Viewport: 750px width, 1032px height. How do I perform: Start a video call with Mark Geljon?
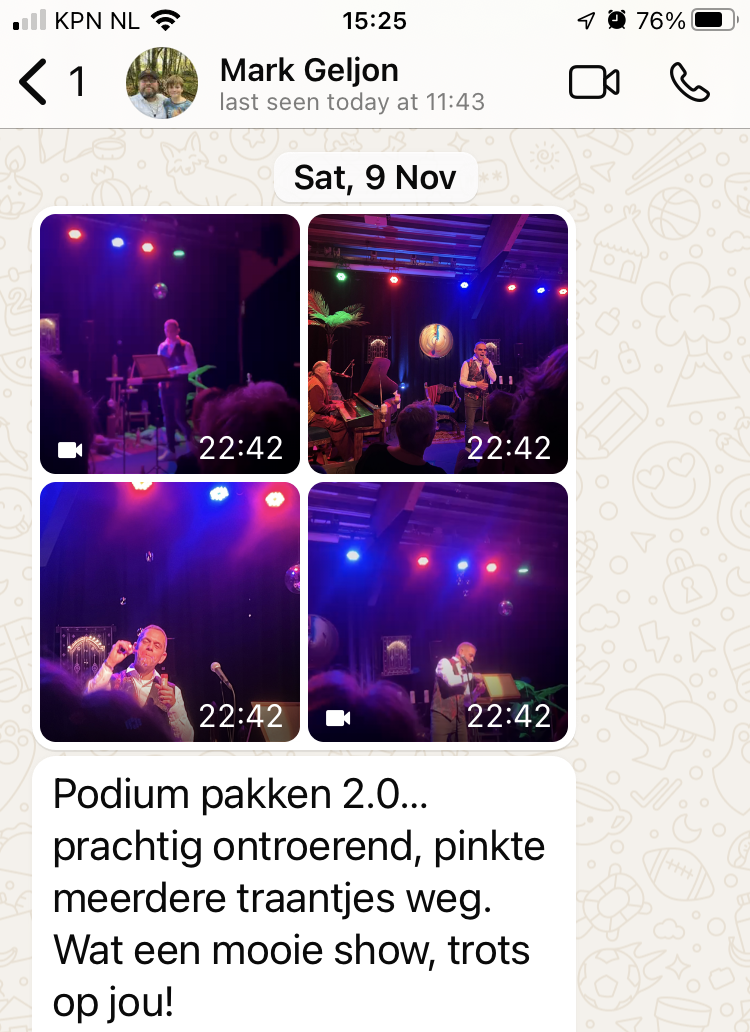tap(594, 83)
